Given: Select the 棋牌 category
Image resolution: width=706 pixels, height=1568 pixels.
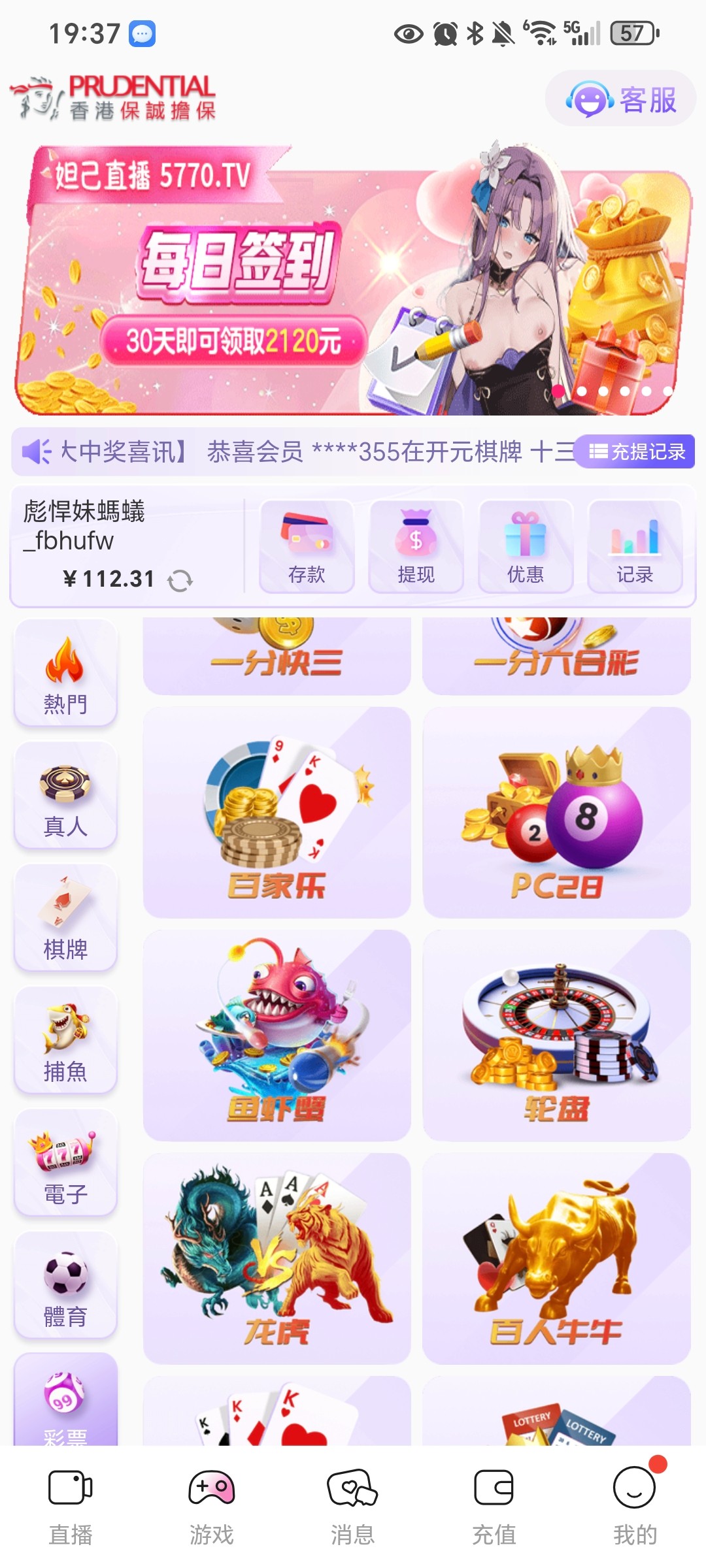Looking at the screenshot, I should tap(65, 918).
